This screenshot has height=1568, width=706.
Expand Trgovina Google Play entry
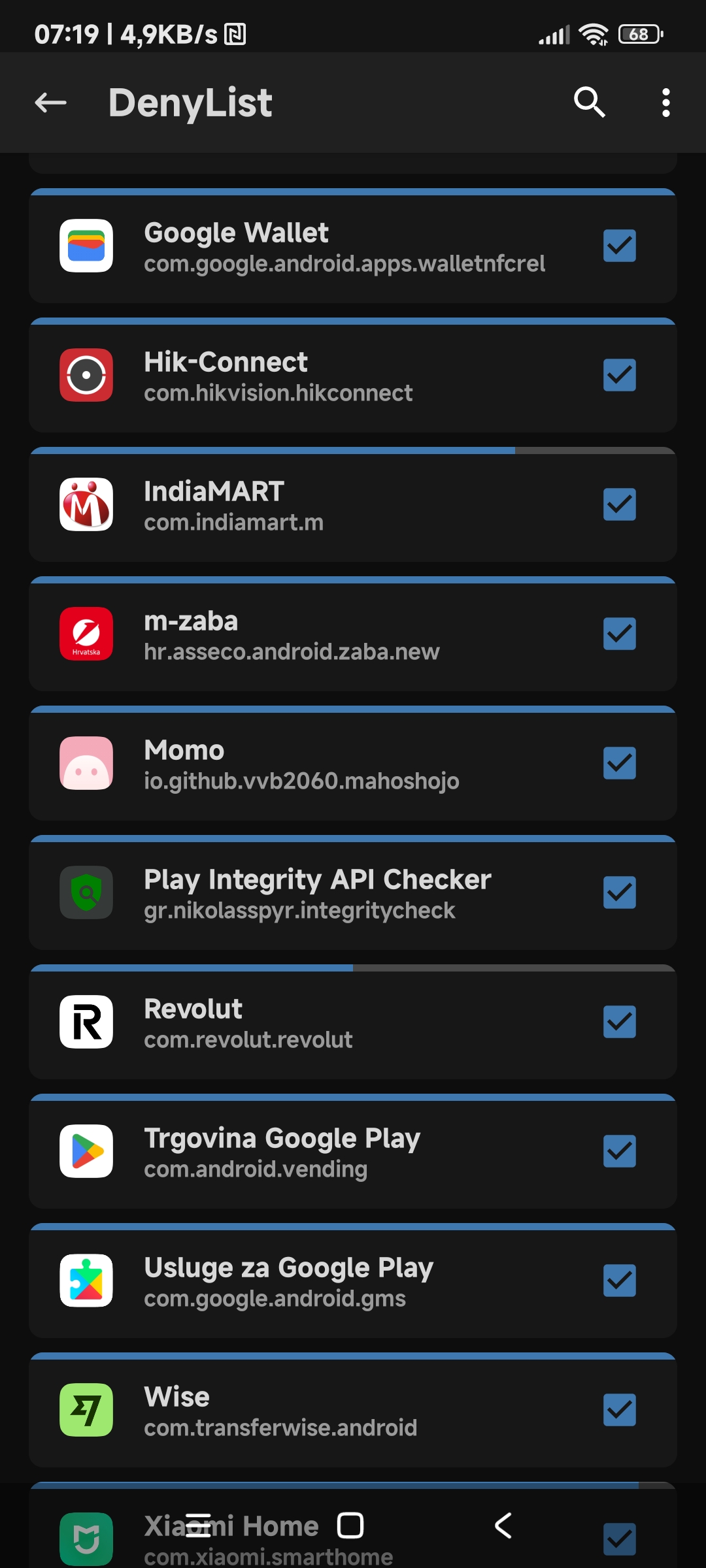coord(353,1151)
